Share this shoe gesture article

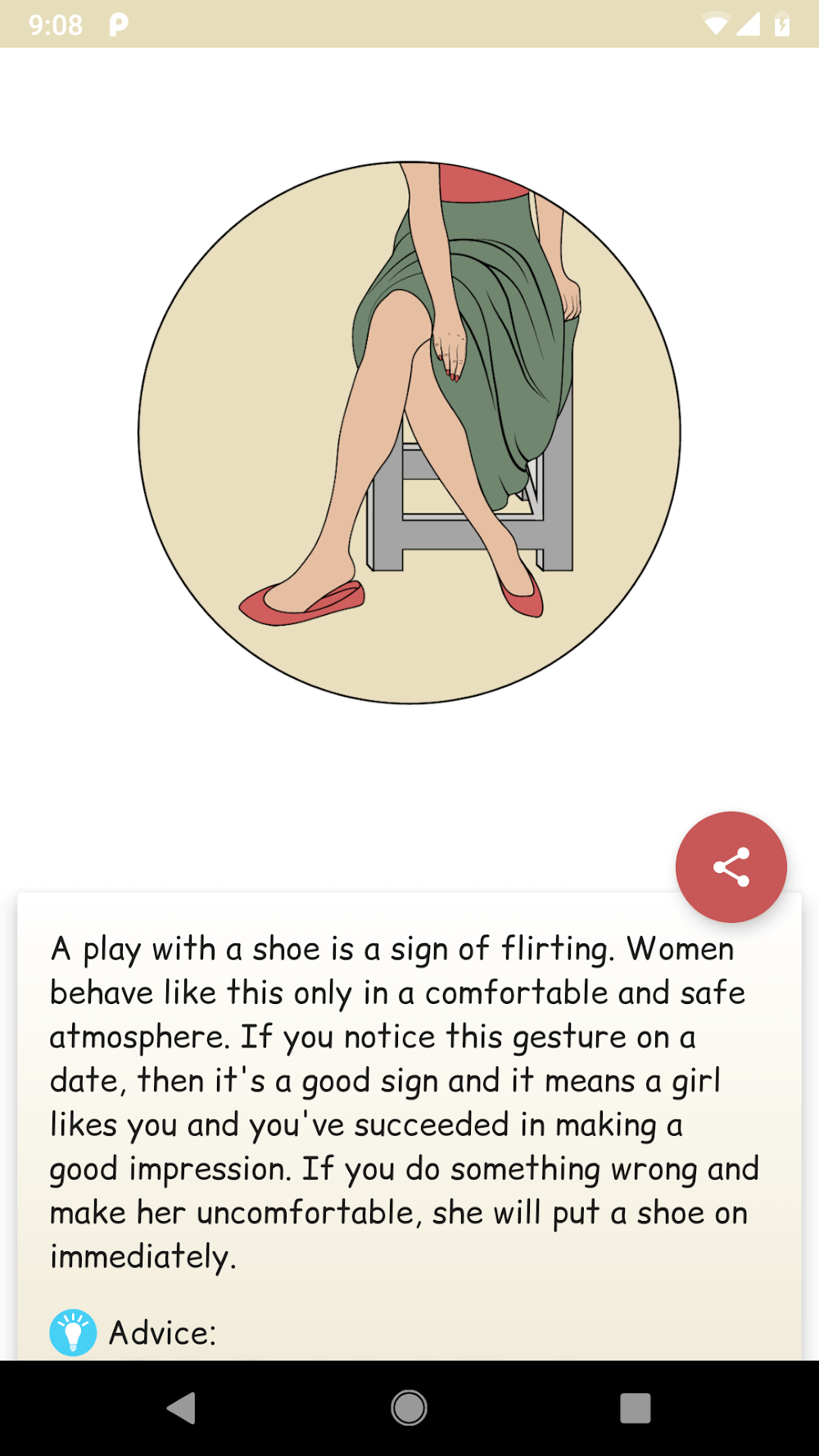(x=731, y=866)
